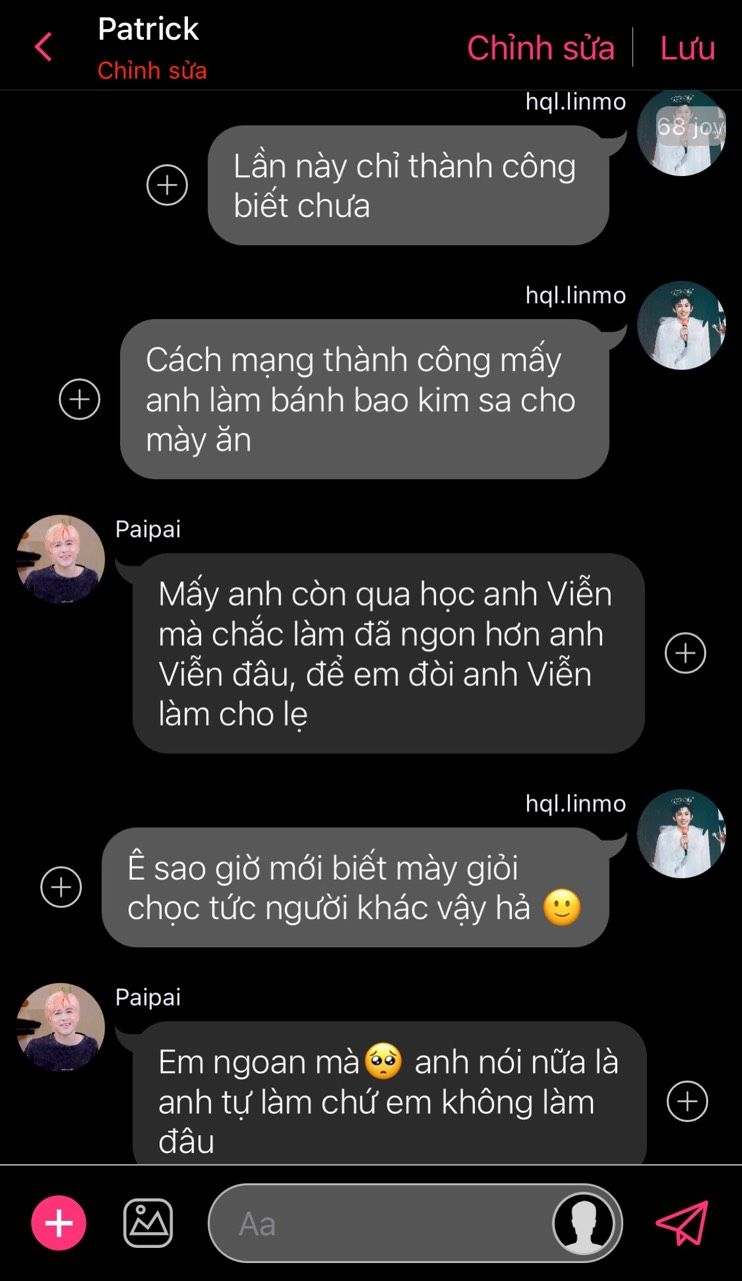Viewport: 742px width, 1281px height.
Task: Save the chat with Lưu
Action: [688, 47]
